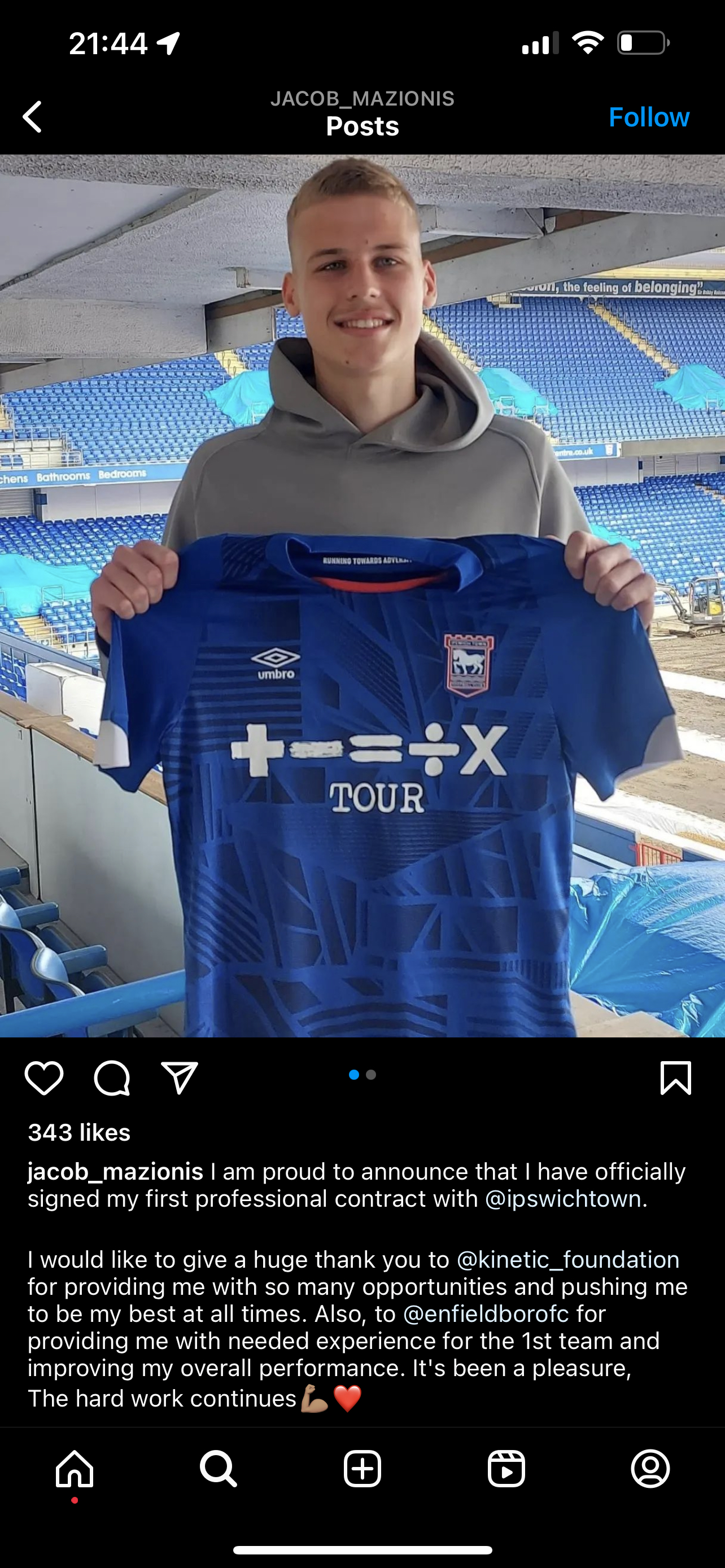Open comments with the speech bubble icon
This screenshot has width=725, height=1568.
coord(112,1078)
